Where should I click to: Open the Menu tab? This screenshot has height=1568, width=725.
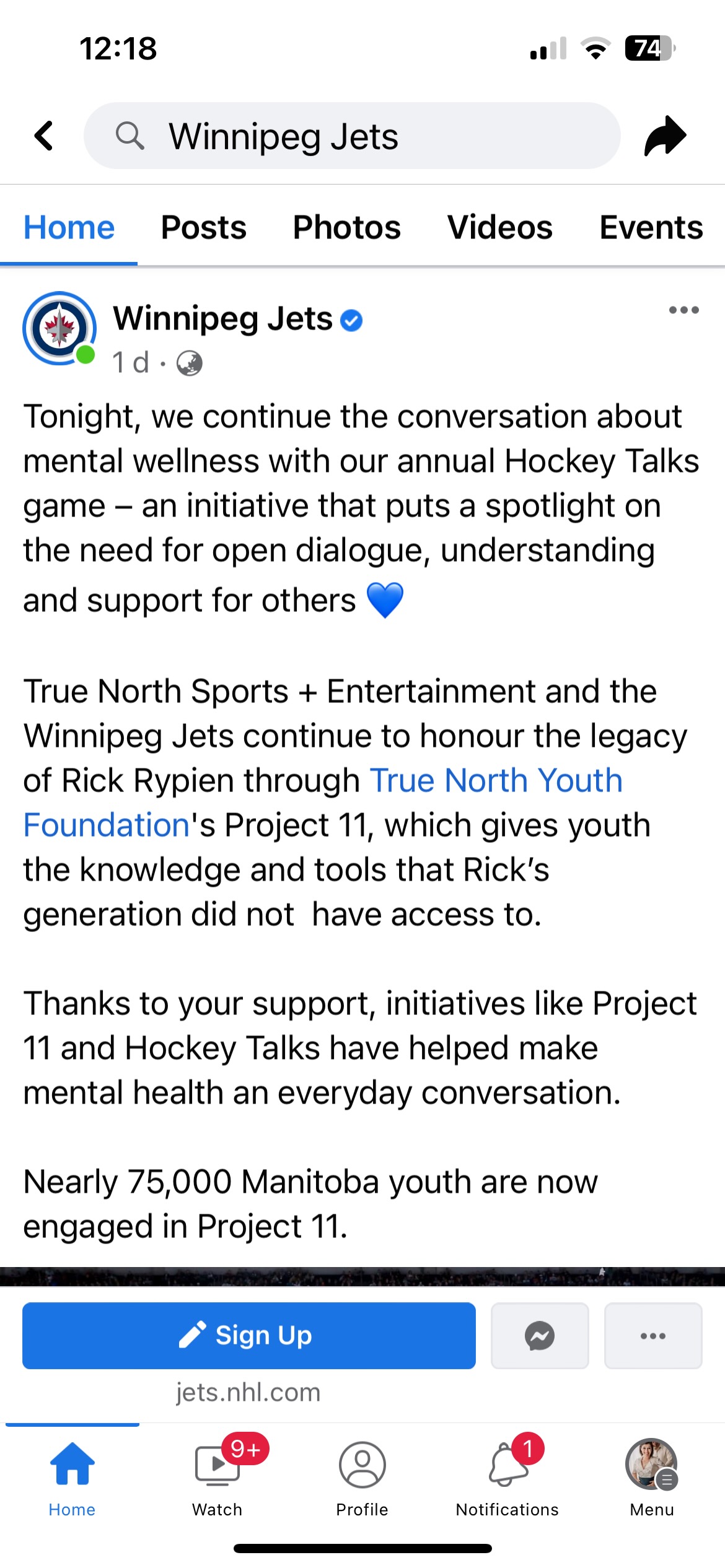coord(651,1477)
